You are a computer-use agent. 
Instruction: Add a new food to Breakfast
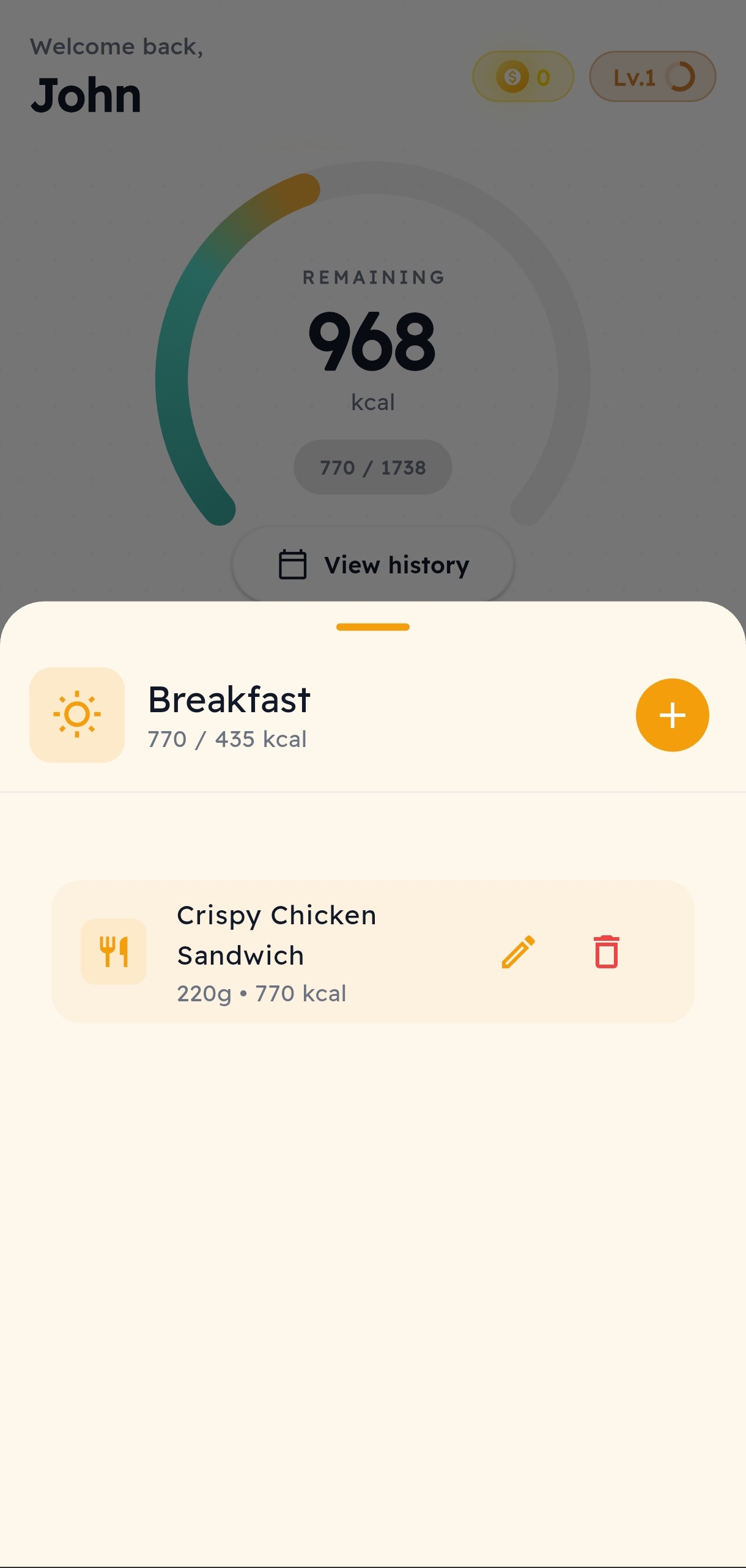click(x=672, y=715)
